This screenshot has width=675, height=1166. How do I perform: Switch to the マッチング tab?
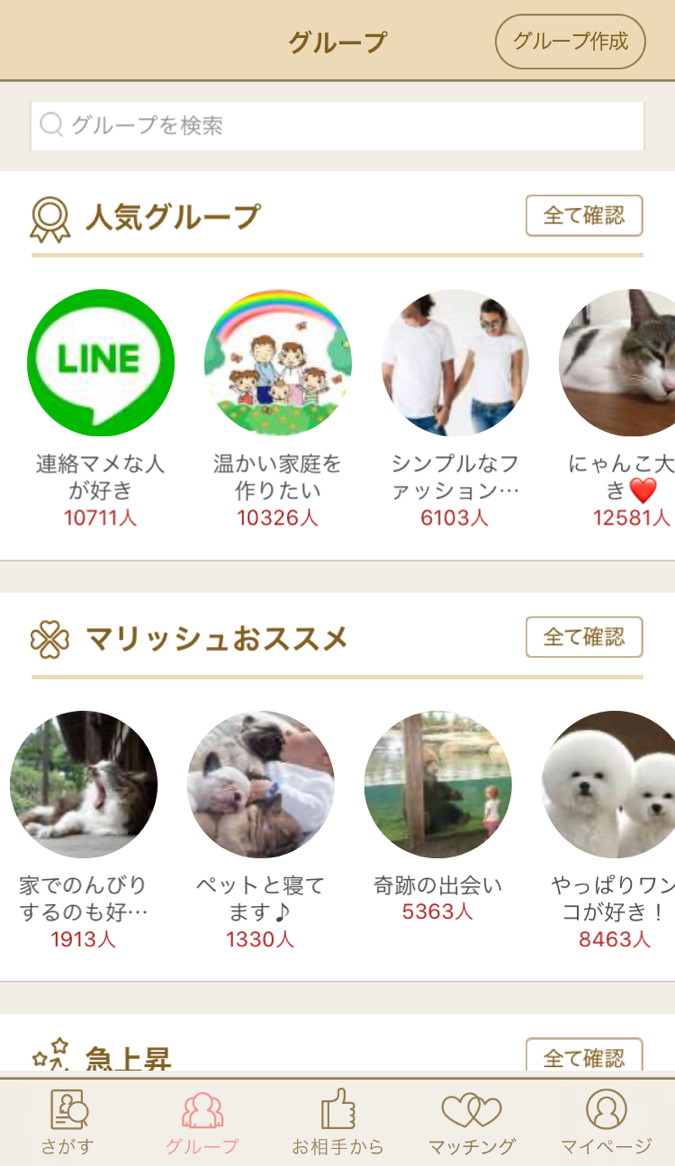471,1122
